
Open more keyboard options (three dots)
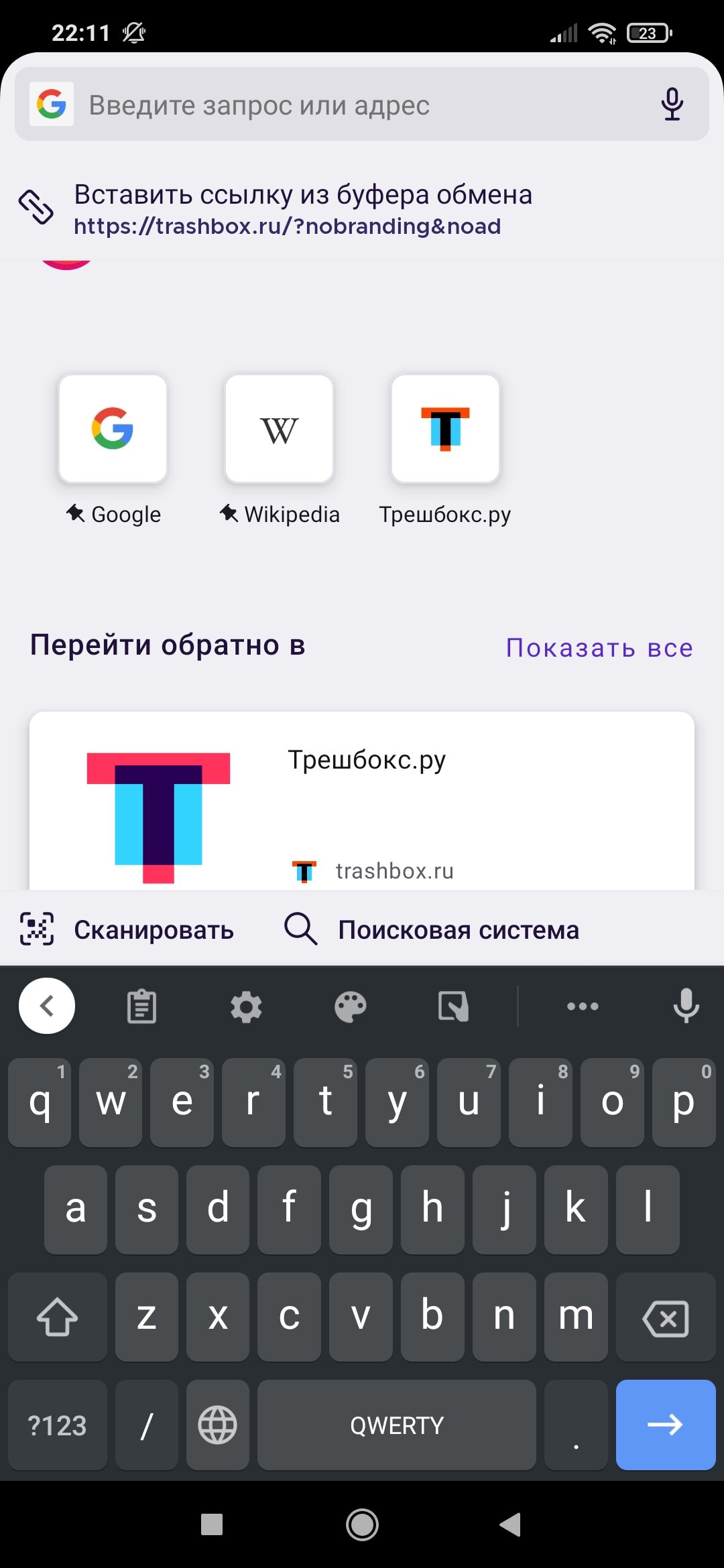tap(583, 1006)
